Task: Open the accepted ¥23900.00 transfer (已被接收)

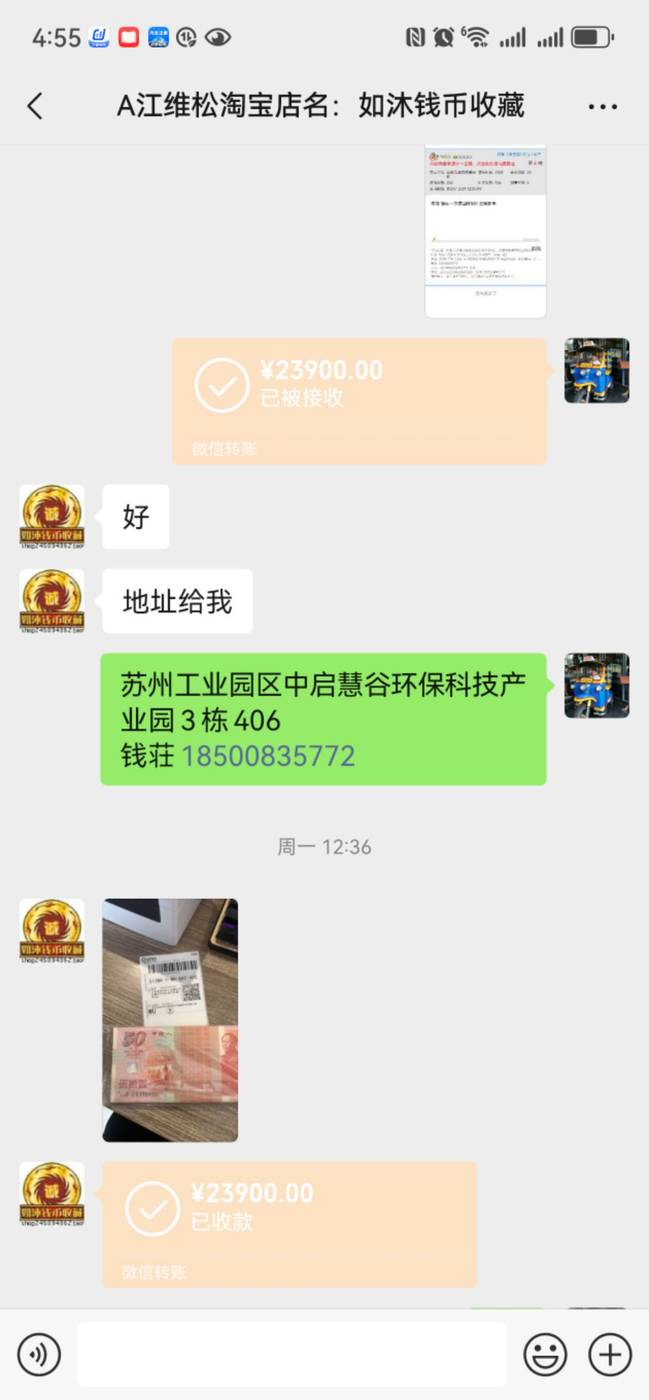Action: coord(360,401)
